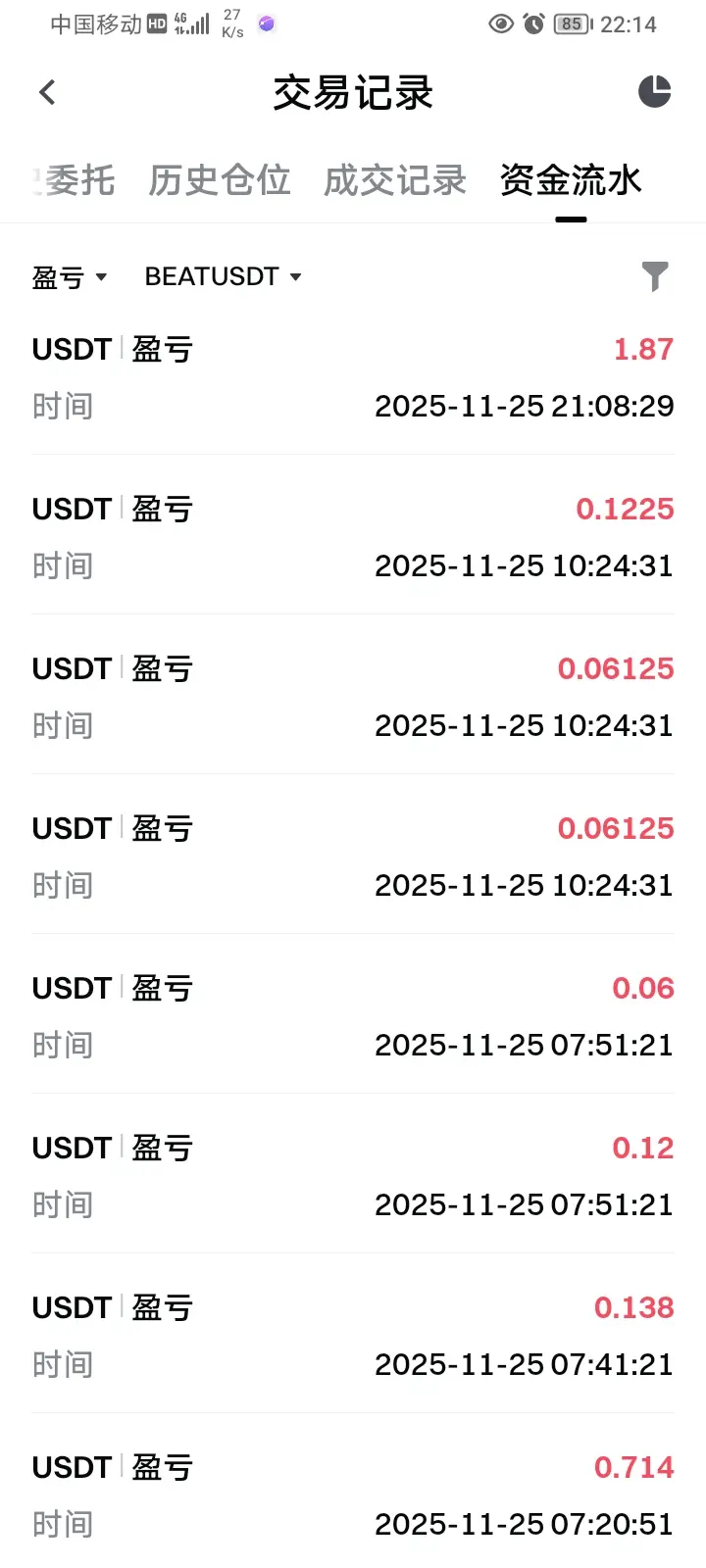Select the 资金流水 tab
The width and height of the screenshot is (706, 1568).
click(570, 180)
